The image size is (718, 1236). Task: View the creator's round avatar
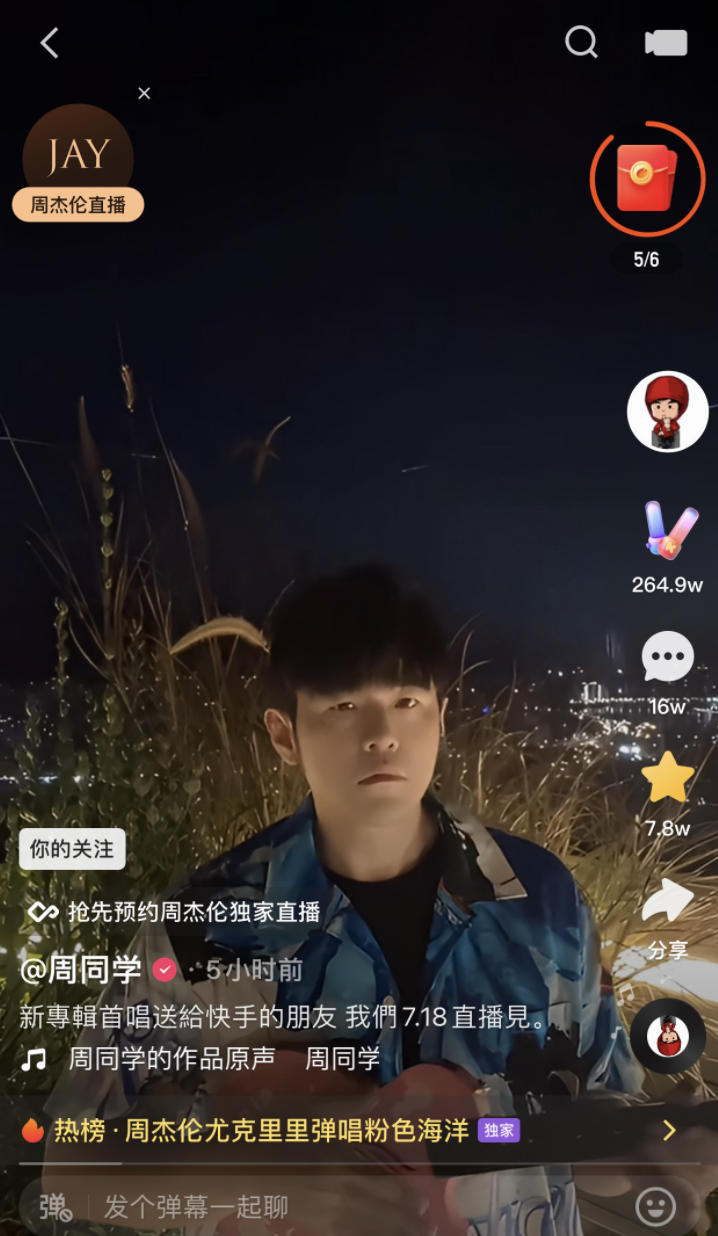click(667, 411)
